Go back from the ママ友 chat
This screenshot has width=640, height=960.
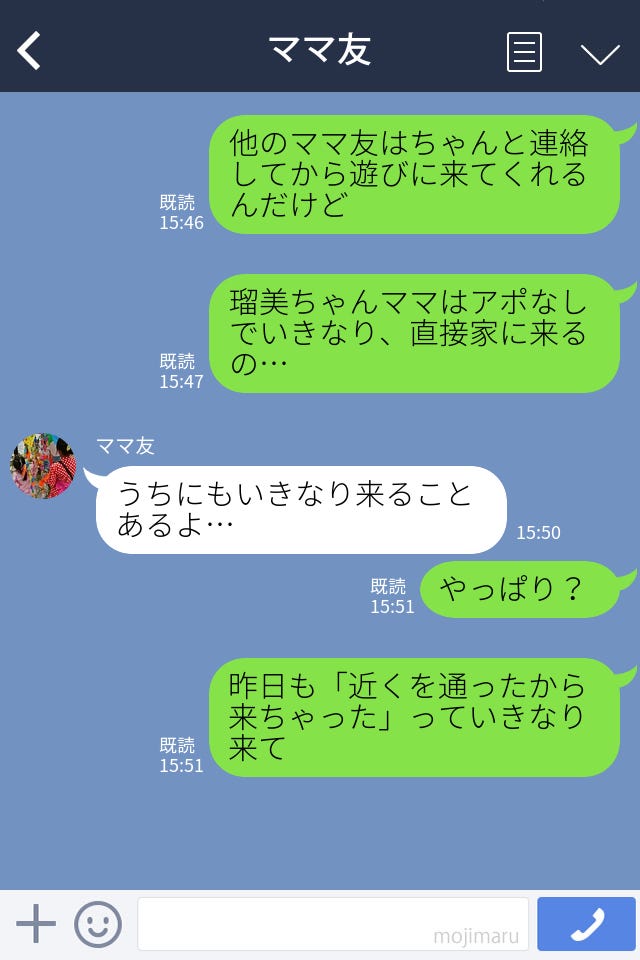tap(29, 51)
